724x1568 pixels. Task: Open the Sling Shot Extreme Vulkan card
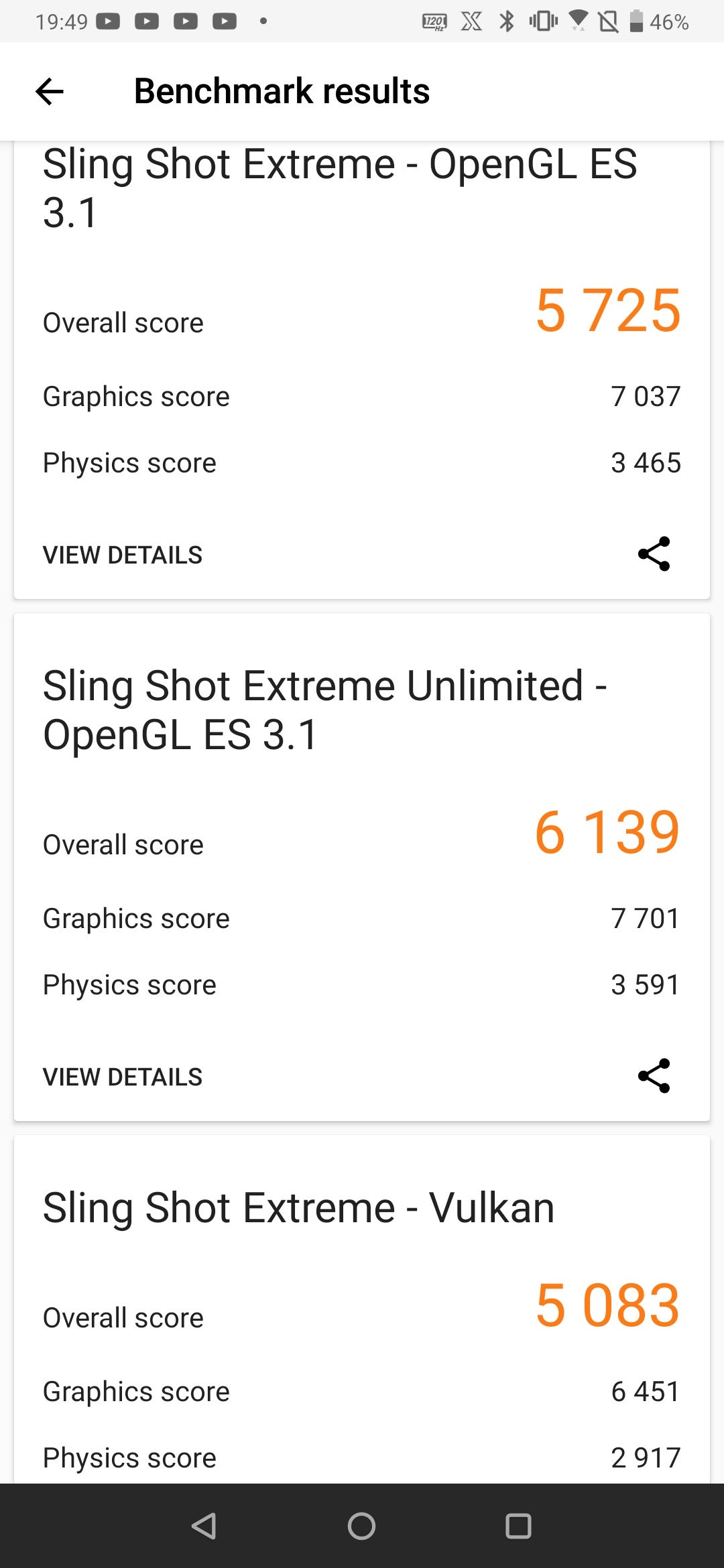362,1309
